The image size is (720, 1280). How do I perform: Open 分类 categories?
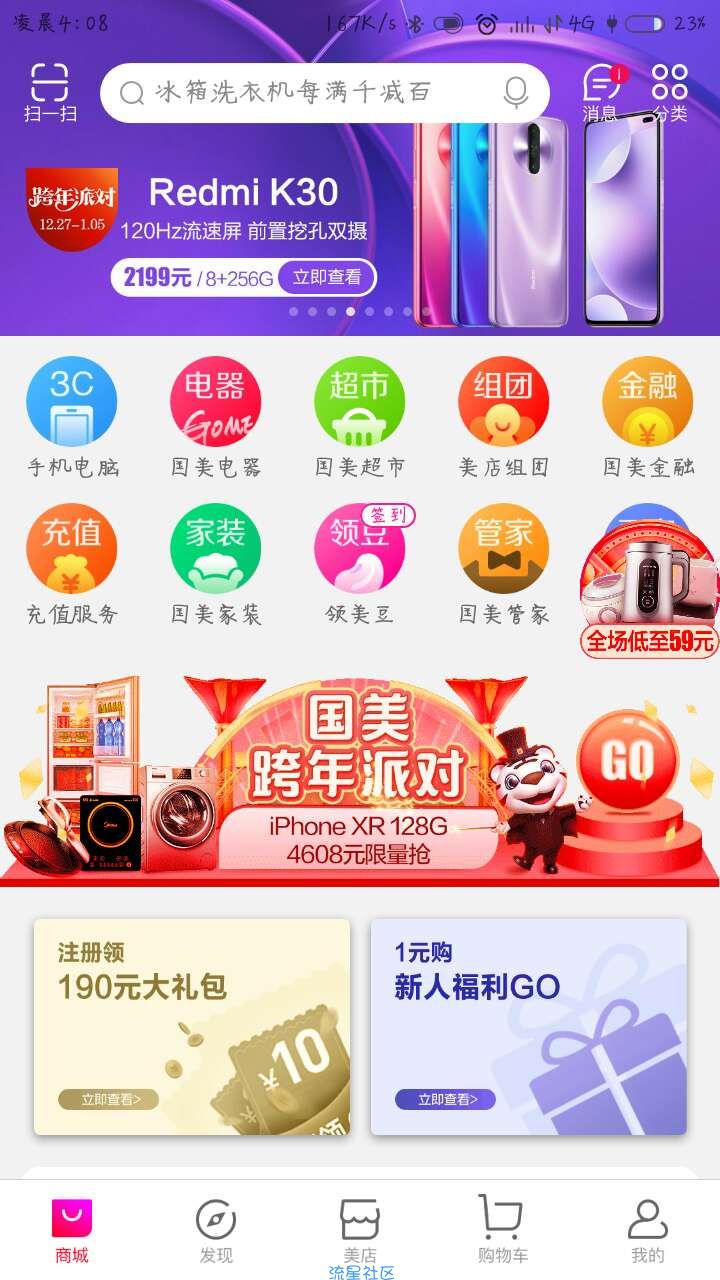[669, 92]
